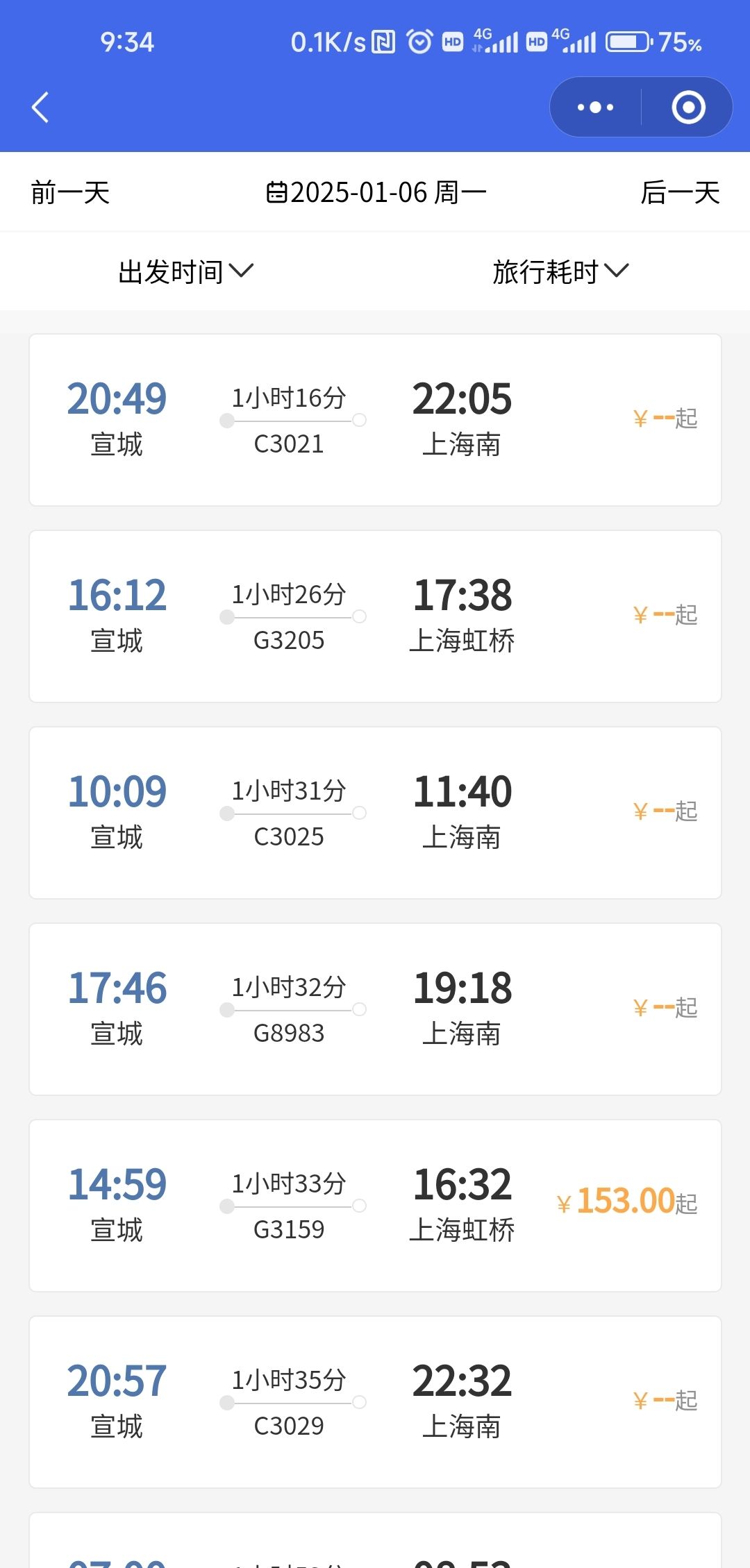Select train G3205 to 上海虹桥

375,616
